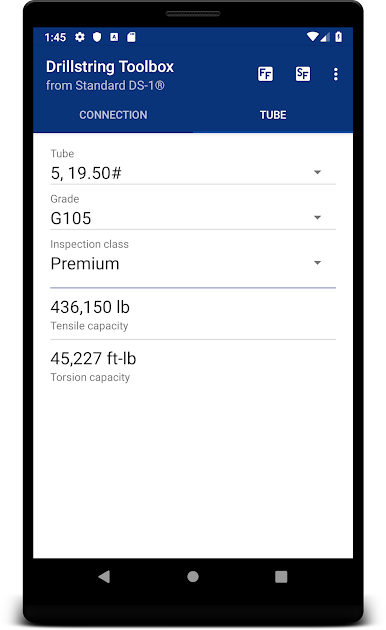Go back using system back button
The image size is (386, 630).
click(x=104, y=577)
